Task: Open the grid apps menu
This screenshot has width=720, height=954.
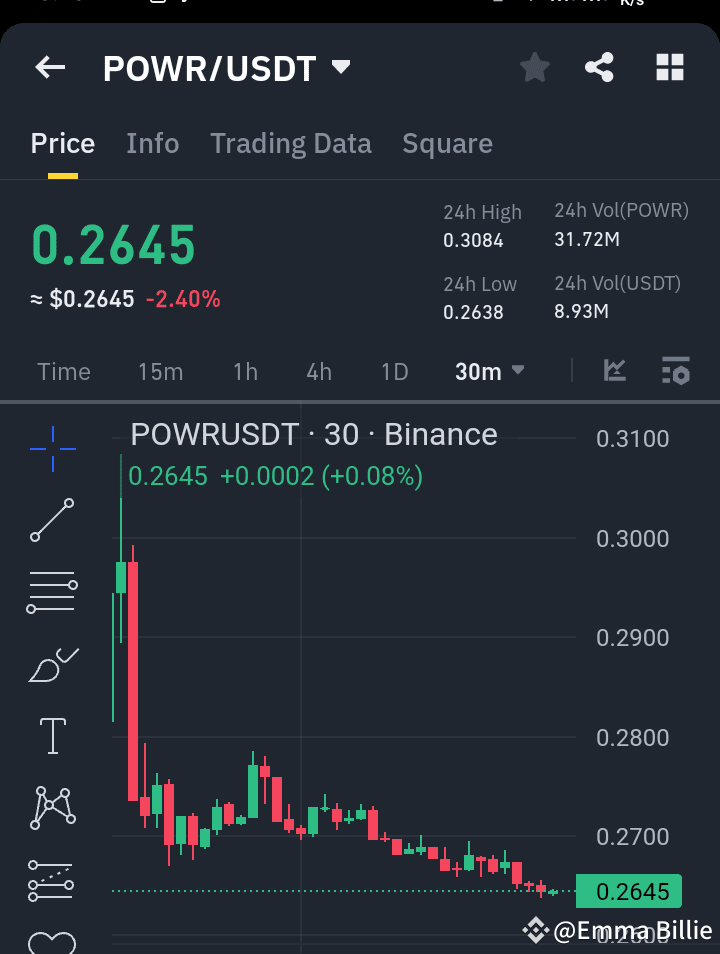Action: 669,67
